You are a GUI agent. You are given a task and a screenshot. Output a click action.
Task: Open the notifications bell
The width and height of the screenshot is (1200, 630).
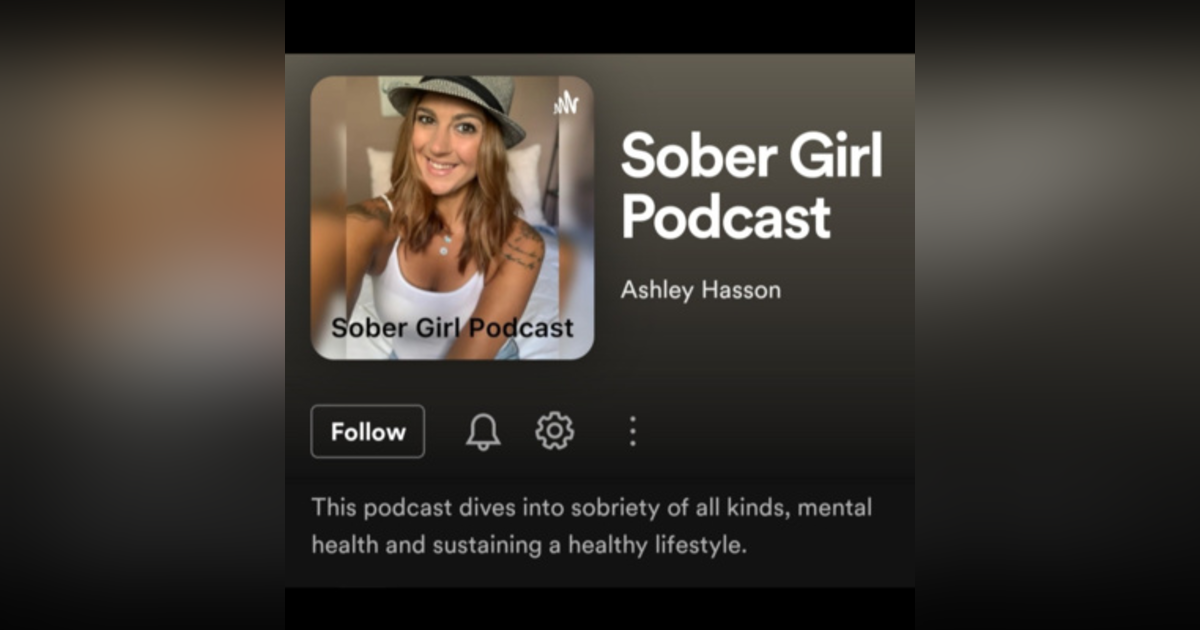click(483, 432)
